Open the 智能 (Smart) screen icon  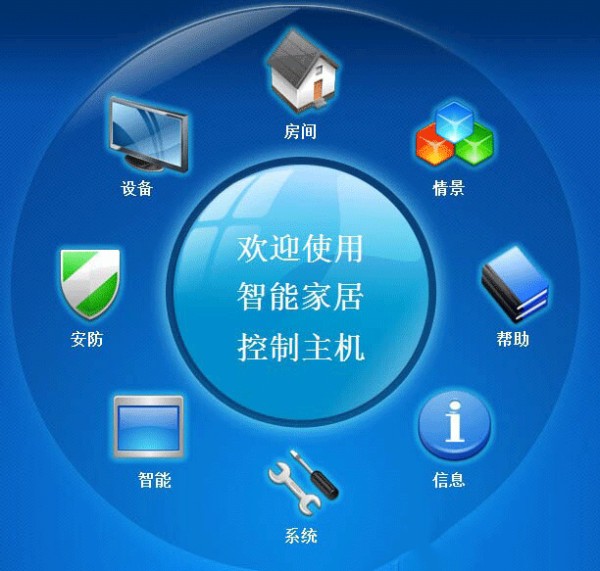point(149,427)
